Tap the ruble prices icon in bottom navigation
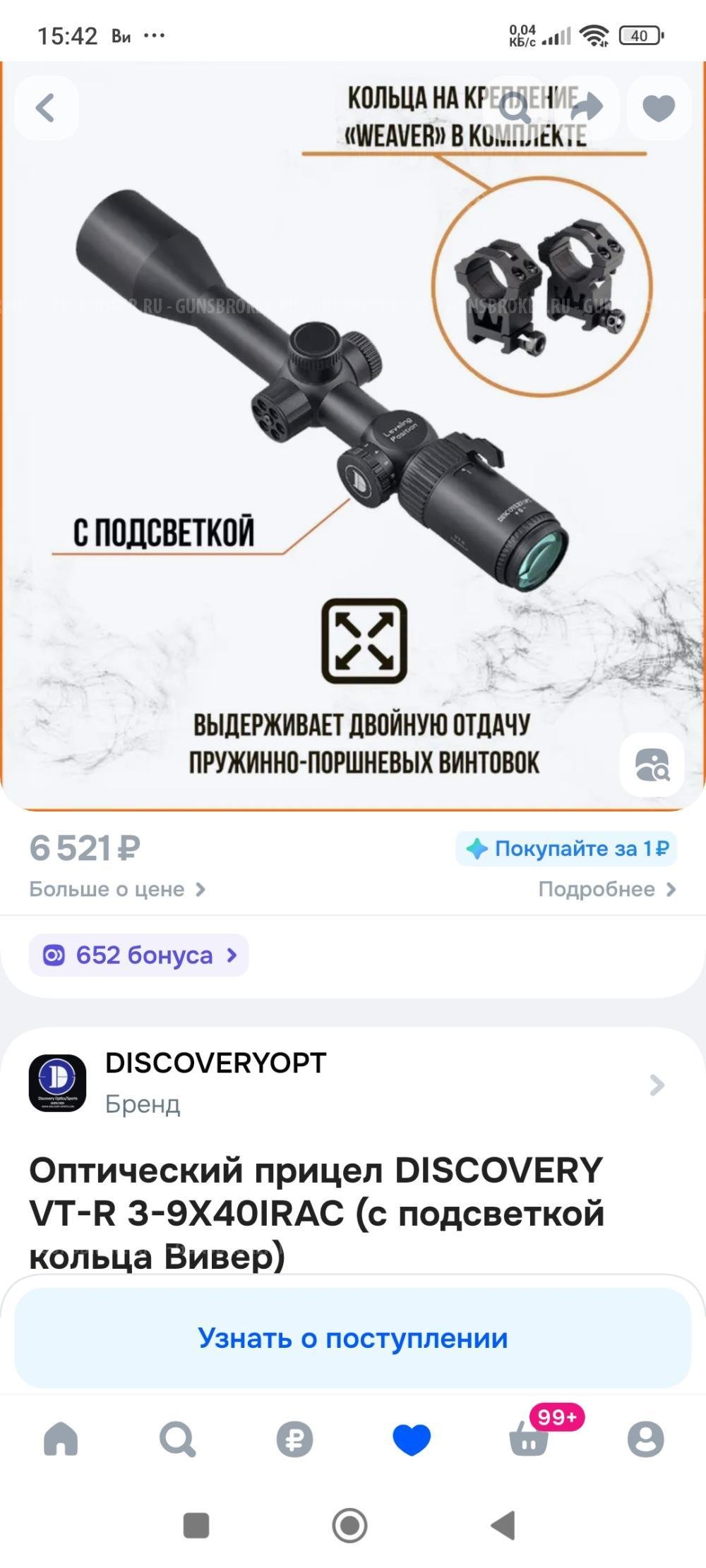The width and height of the screenshot is (706, 1568). [295, 1440]
